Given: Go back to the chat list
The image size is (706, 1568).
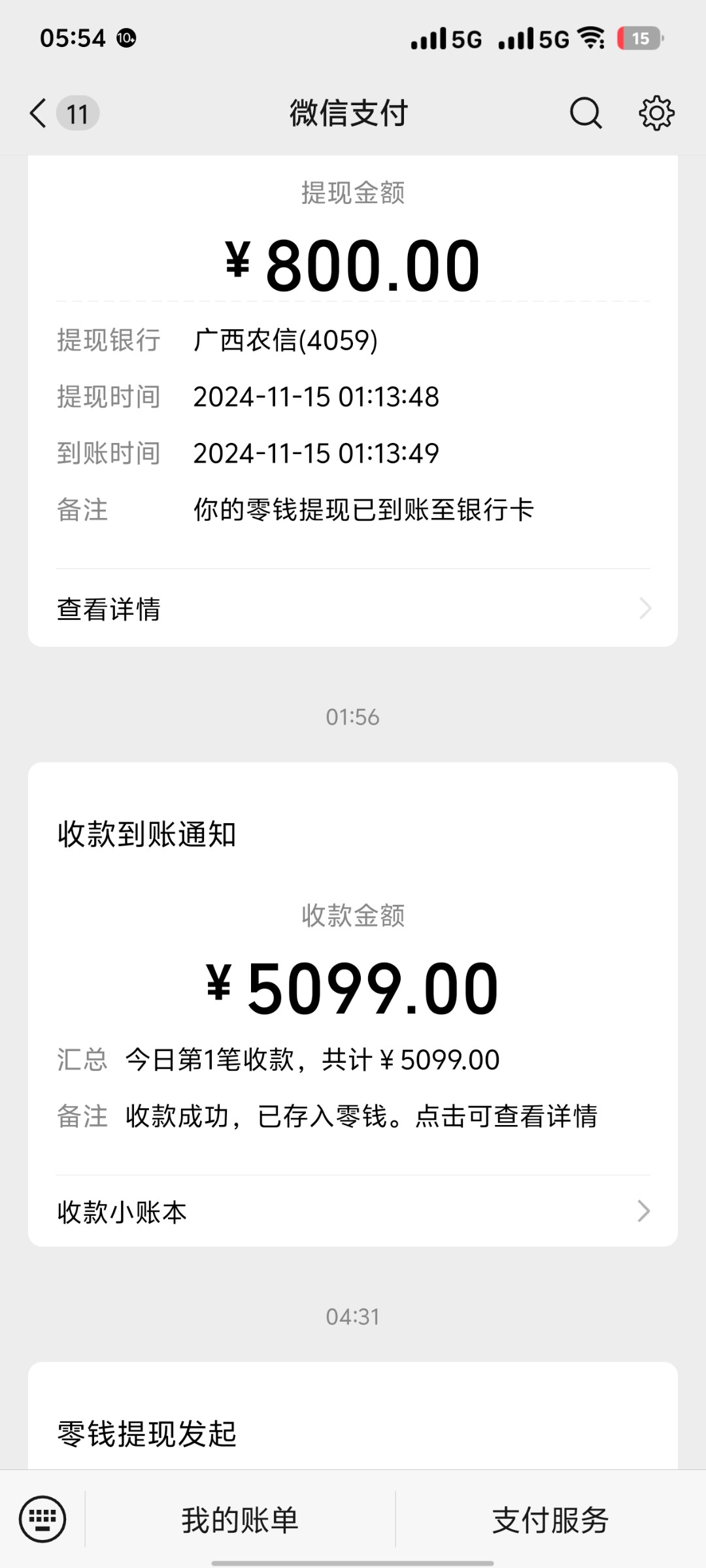Looking at the screenshot, I should pos(63,114).
